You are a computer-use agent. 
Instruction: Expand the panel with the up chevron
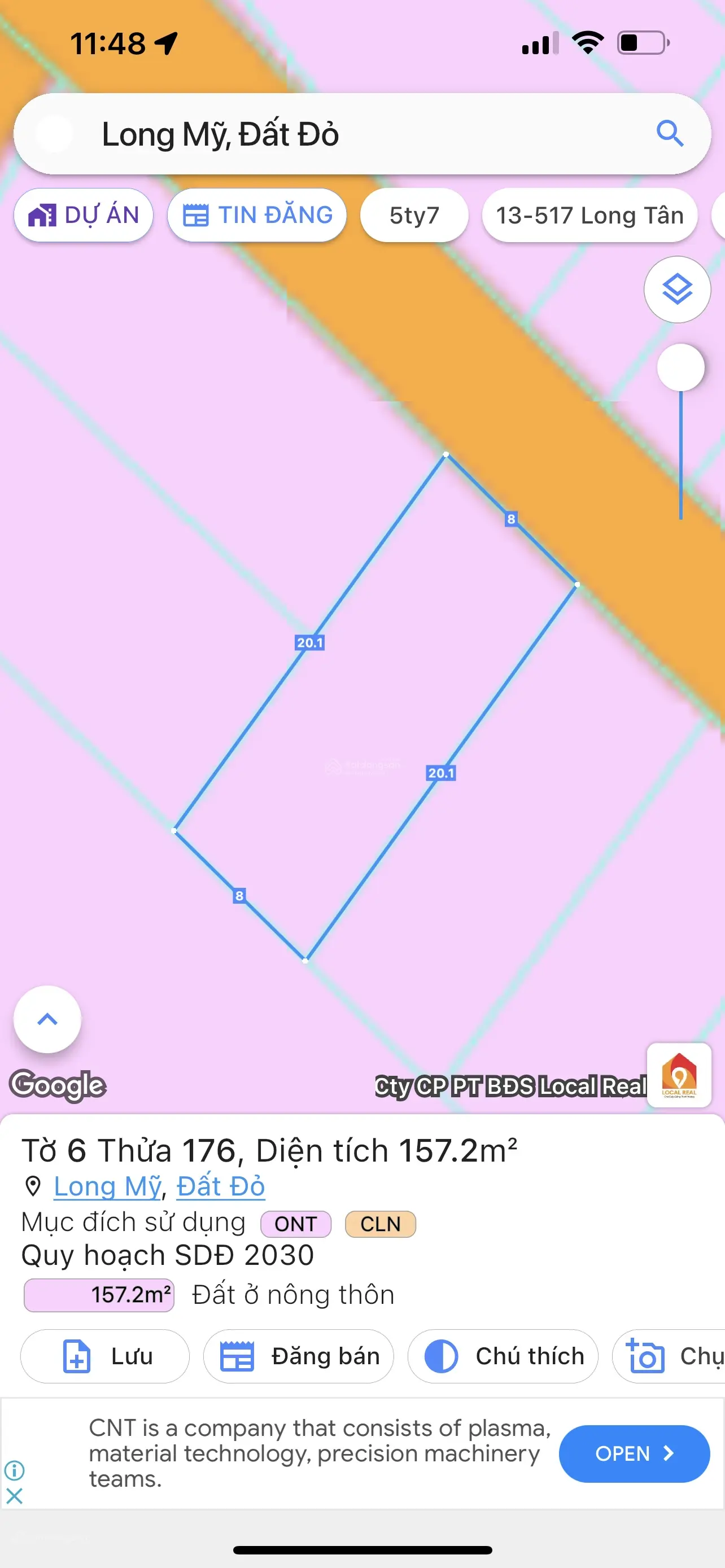click(47, 1019)
